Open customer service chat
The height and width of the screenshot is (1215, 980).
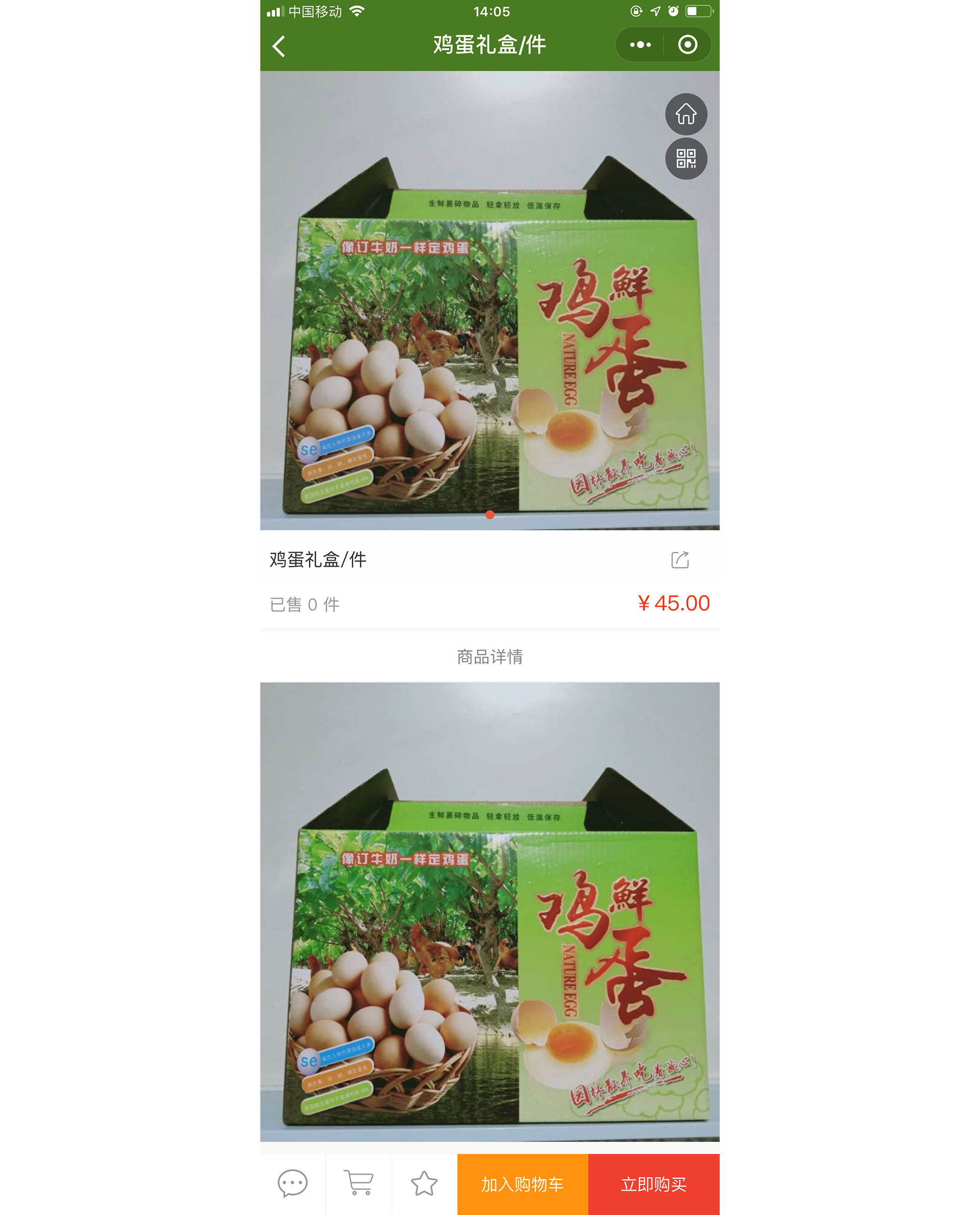point(292,1183)
